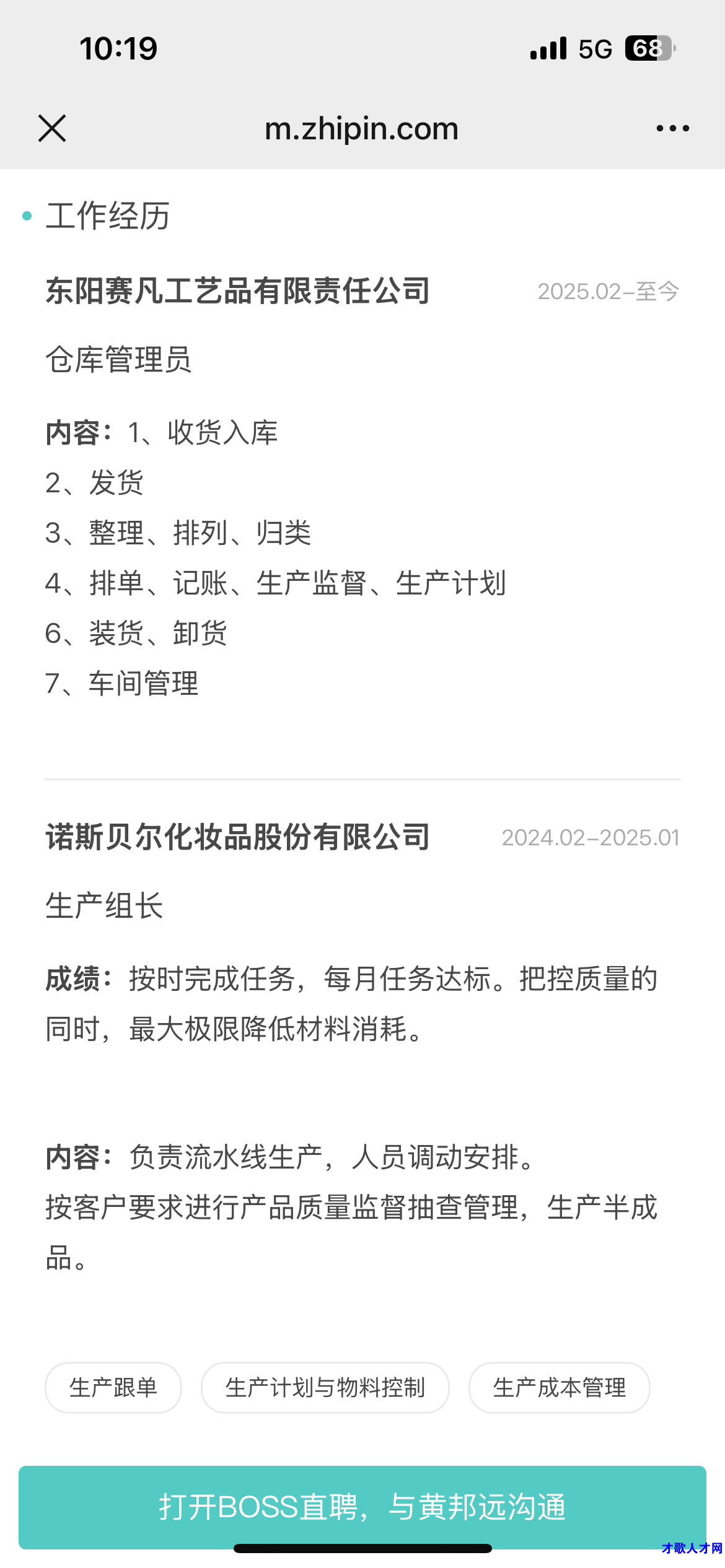This screenshot has height=1568, width=725.
Task: Tap the 生产成本管理 tag
Action: coord(560,1387)
